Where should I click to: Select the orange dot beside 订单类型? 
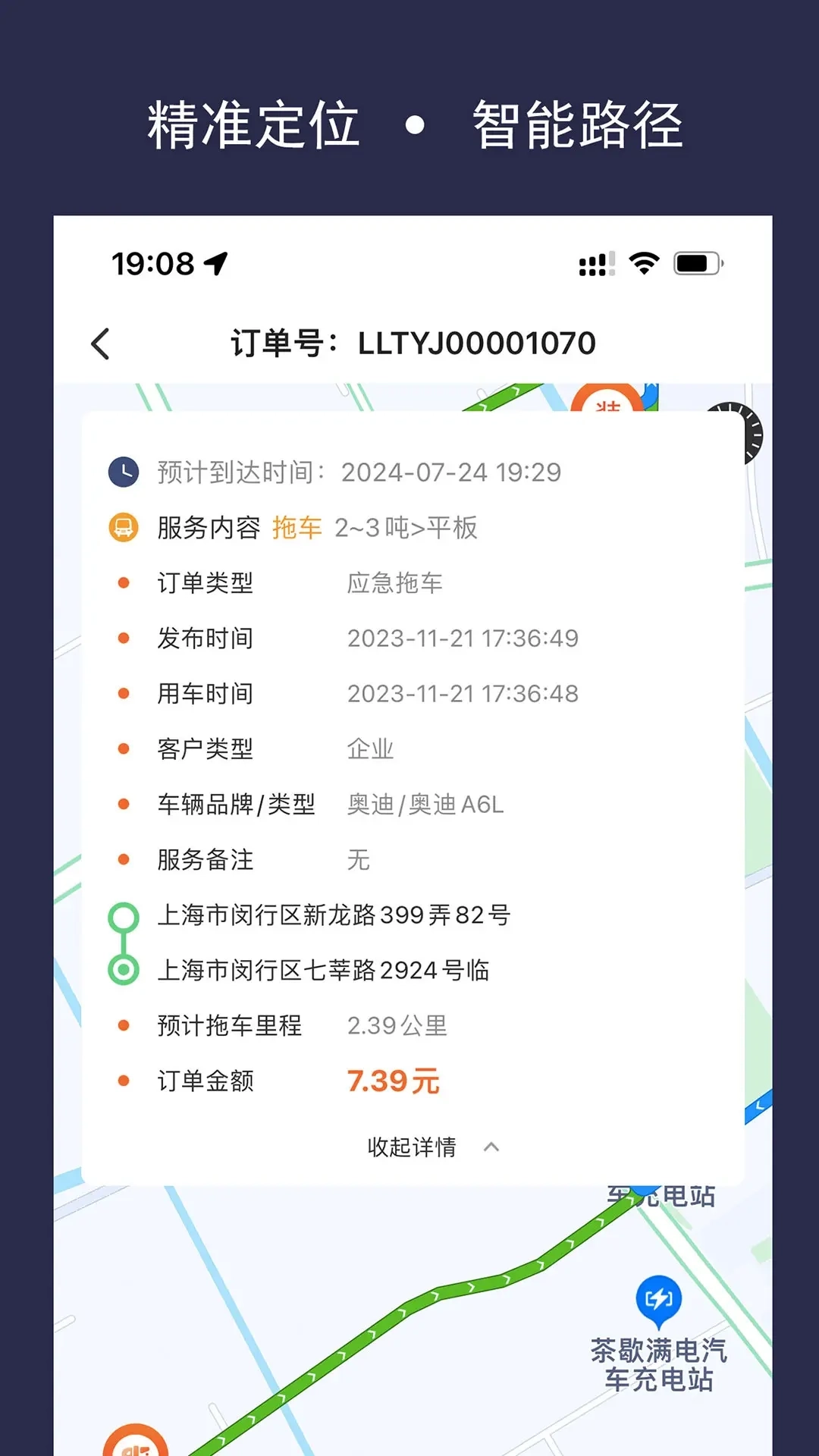tap(124, 582)
